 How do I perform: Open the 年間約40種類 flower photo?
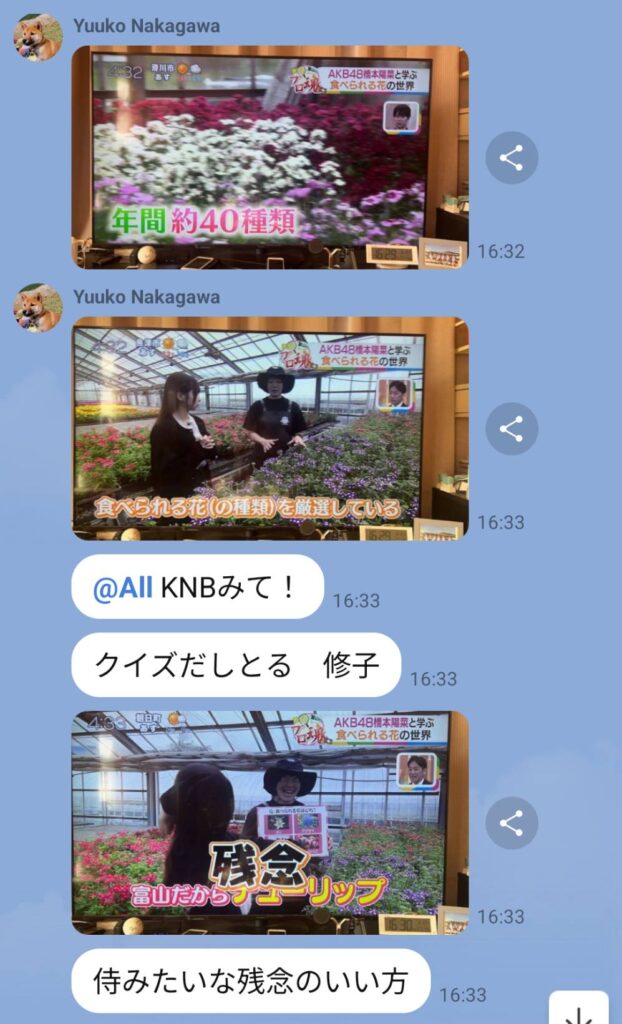click(270, 157)
